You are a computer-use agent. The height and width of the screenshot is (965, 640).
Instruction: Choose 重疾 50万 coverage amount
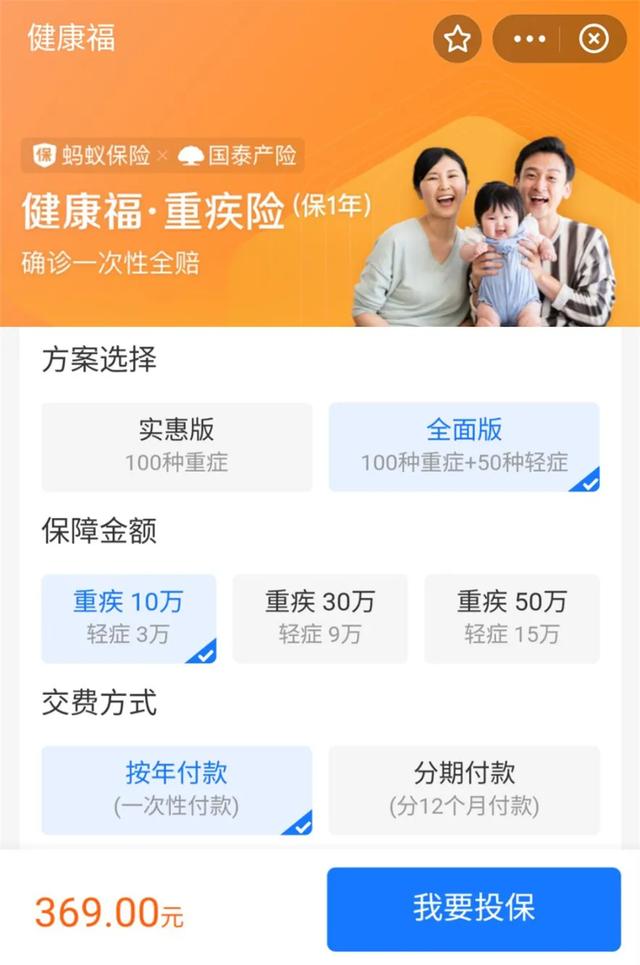(512, 617)
